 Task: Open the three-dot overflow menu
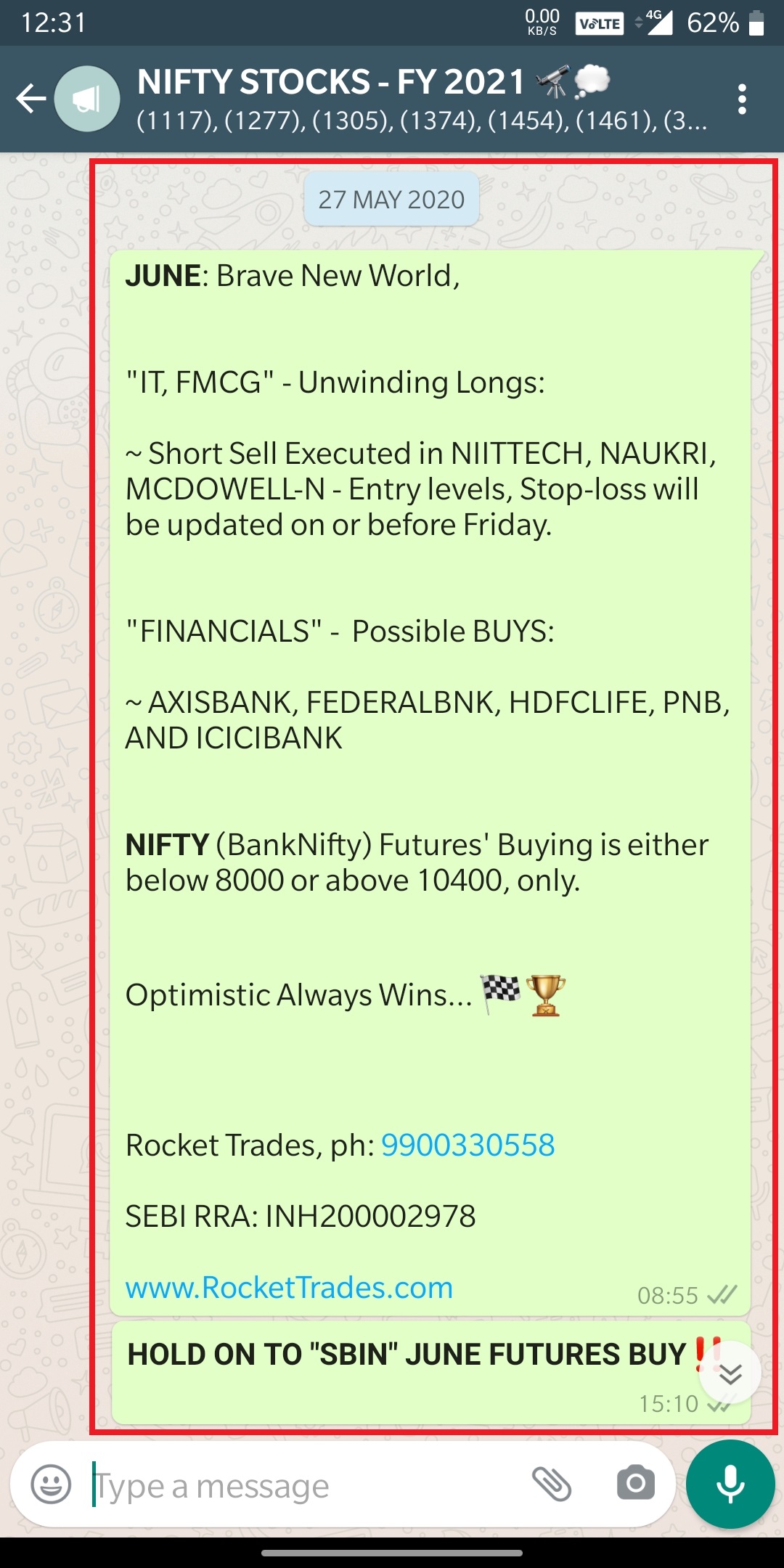741,99
